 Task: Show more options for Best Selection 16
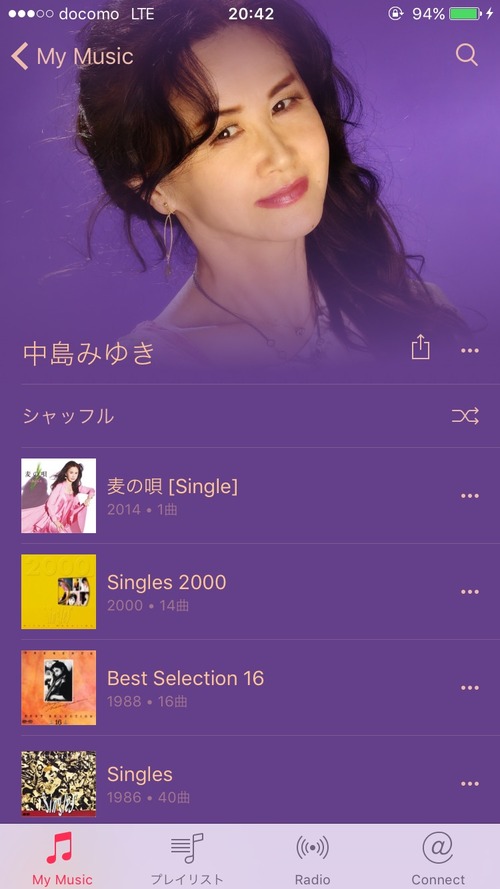coord(469,688)
